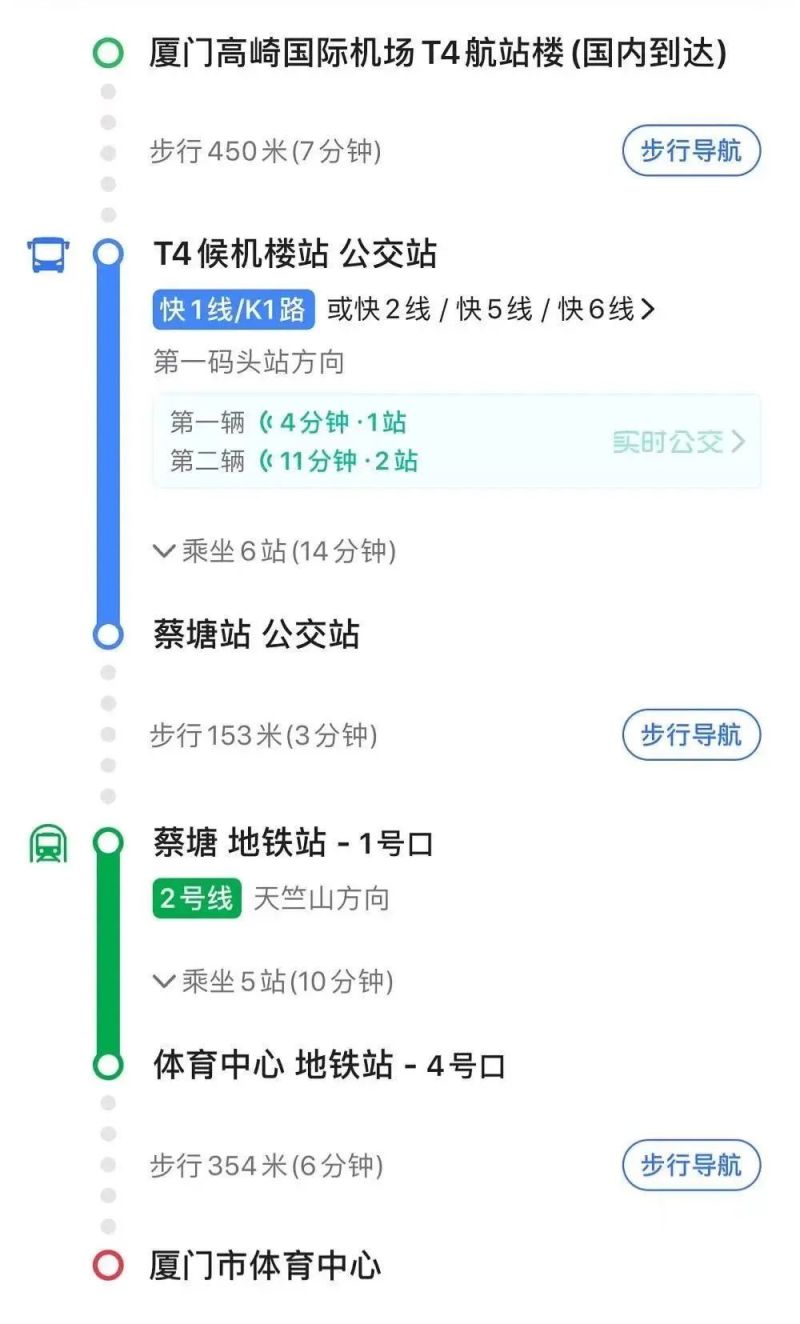This screenshot has height=1324, width=800.
Task: Start walking navigation for the 354米 segment
Action: click(x=691, y=1165)
